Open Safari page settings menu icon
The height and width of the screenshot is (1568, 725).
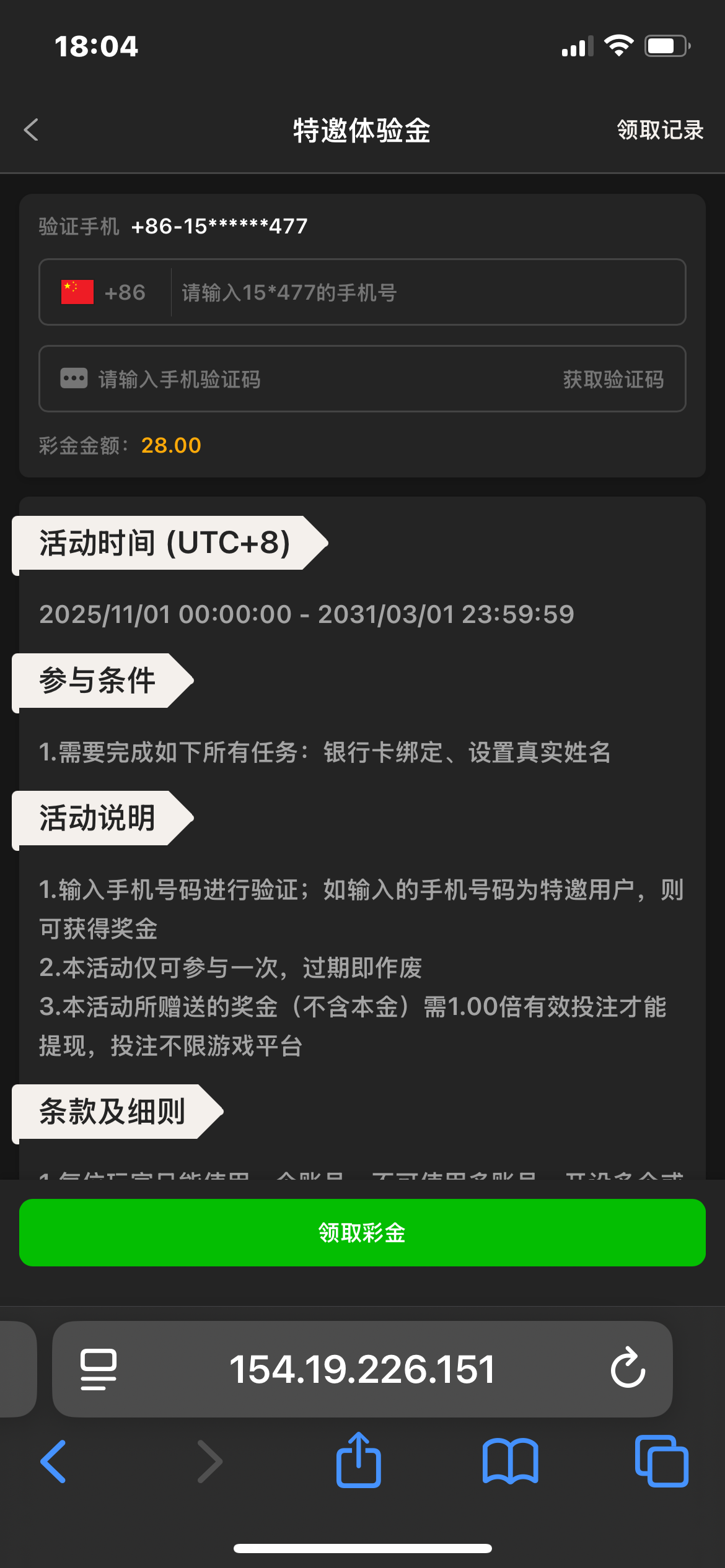[99, 1369]
